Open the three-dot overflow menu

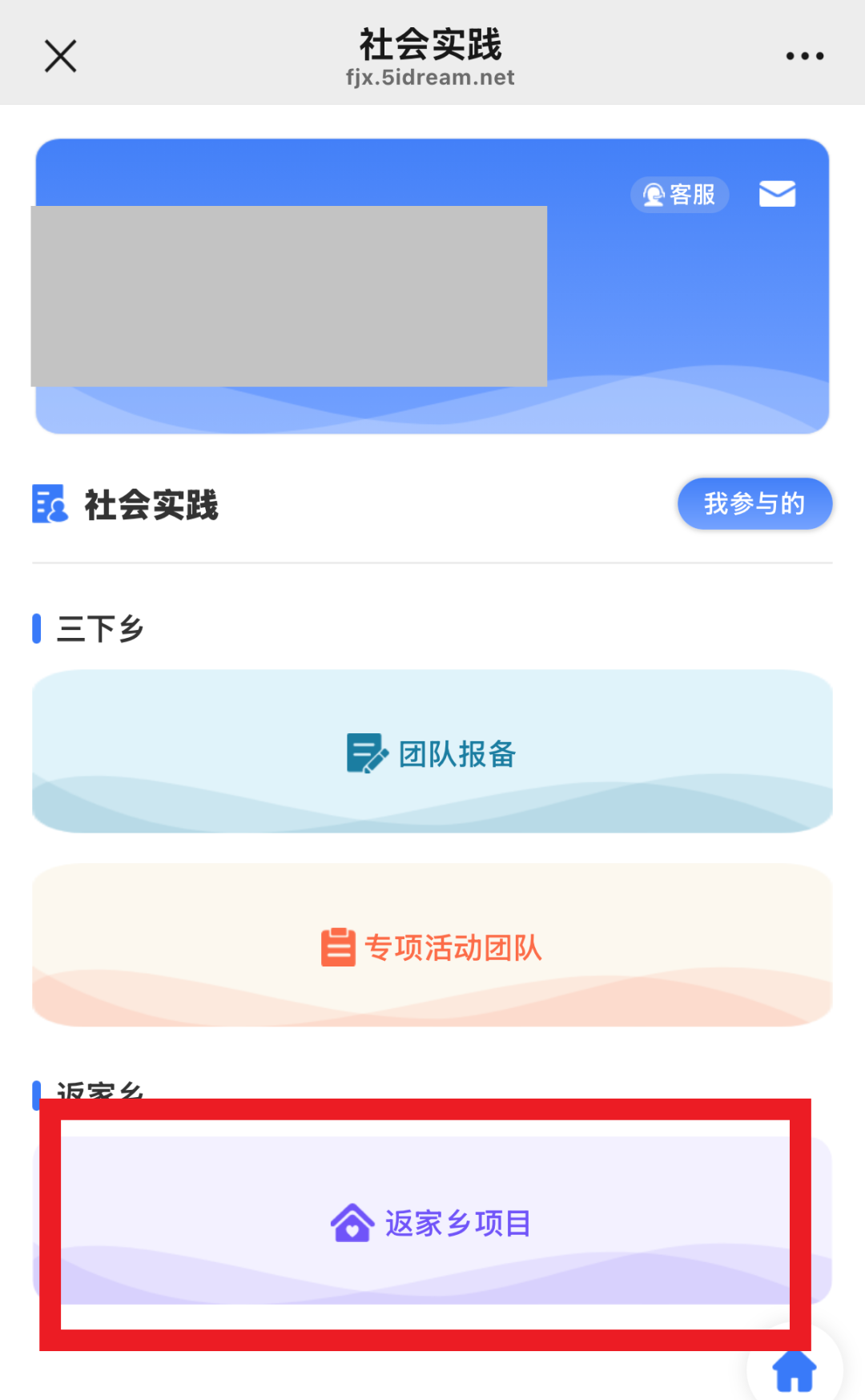coord(804,56)
